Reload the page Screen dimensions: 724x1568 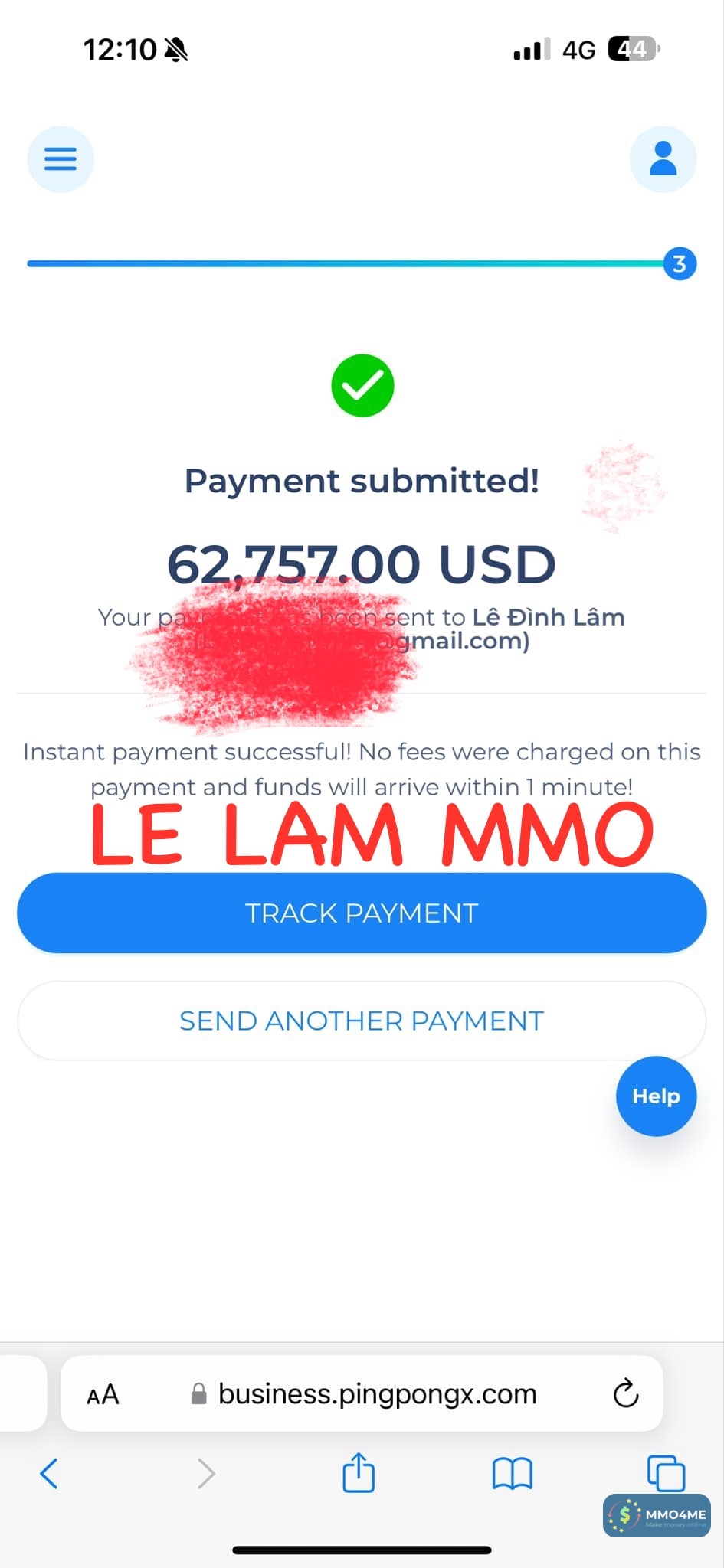pyautogui.click(x=625, y=1394)
